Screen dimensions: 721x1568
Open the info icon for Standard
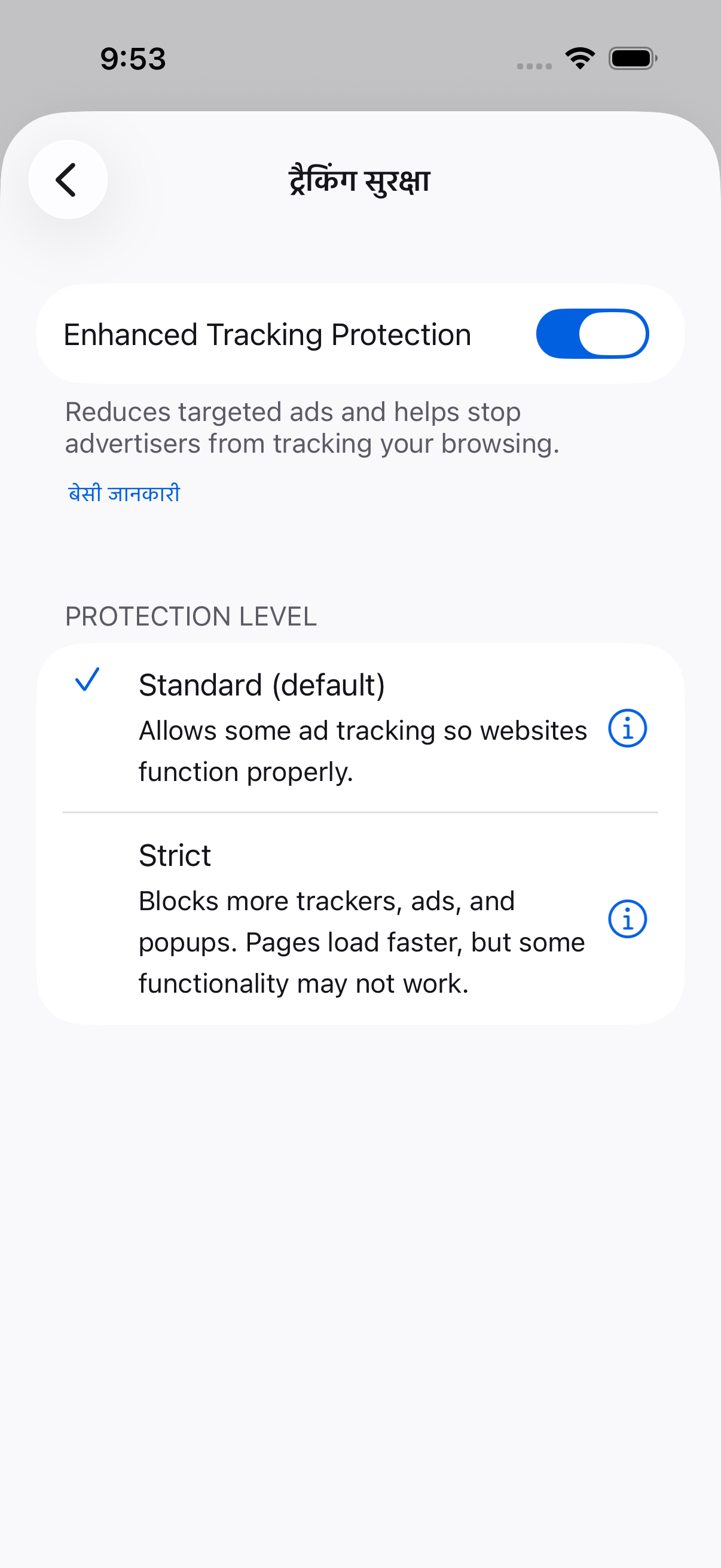(627, 728)
